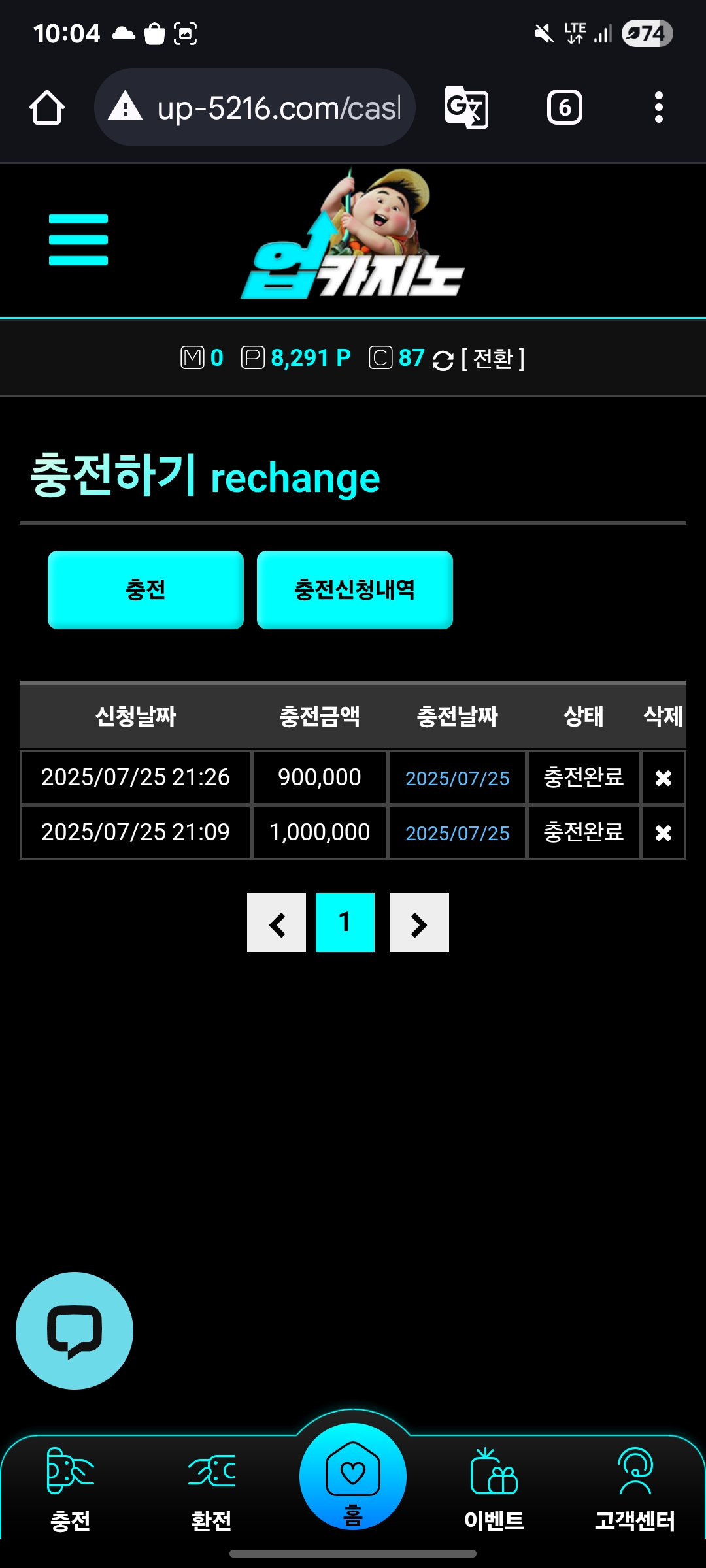Open the live chat bubble

click(75, 1331)
